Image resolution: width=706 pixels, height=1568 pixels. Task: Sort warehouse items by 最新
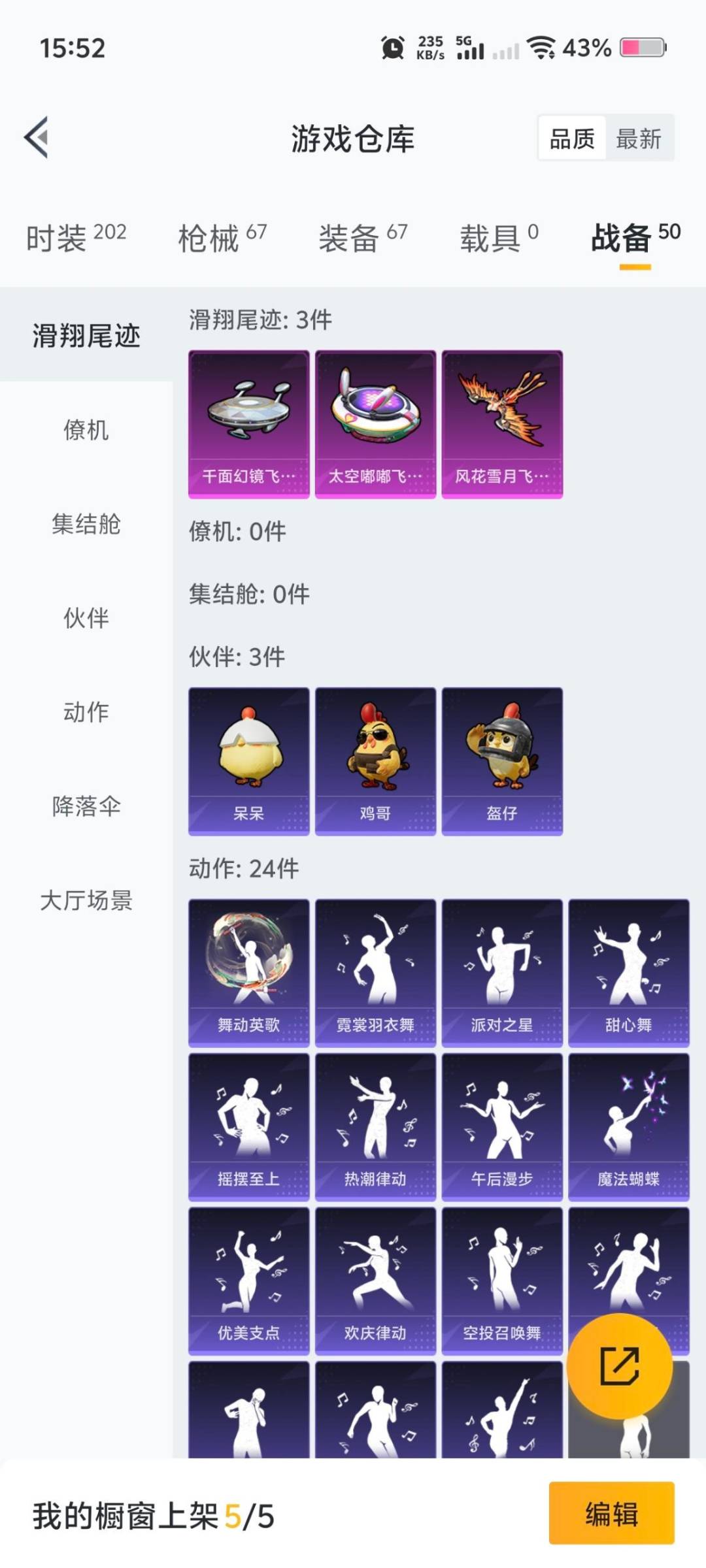[638, 139]
